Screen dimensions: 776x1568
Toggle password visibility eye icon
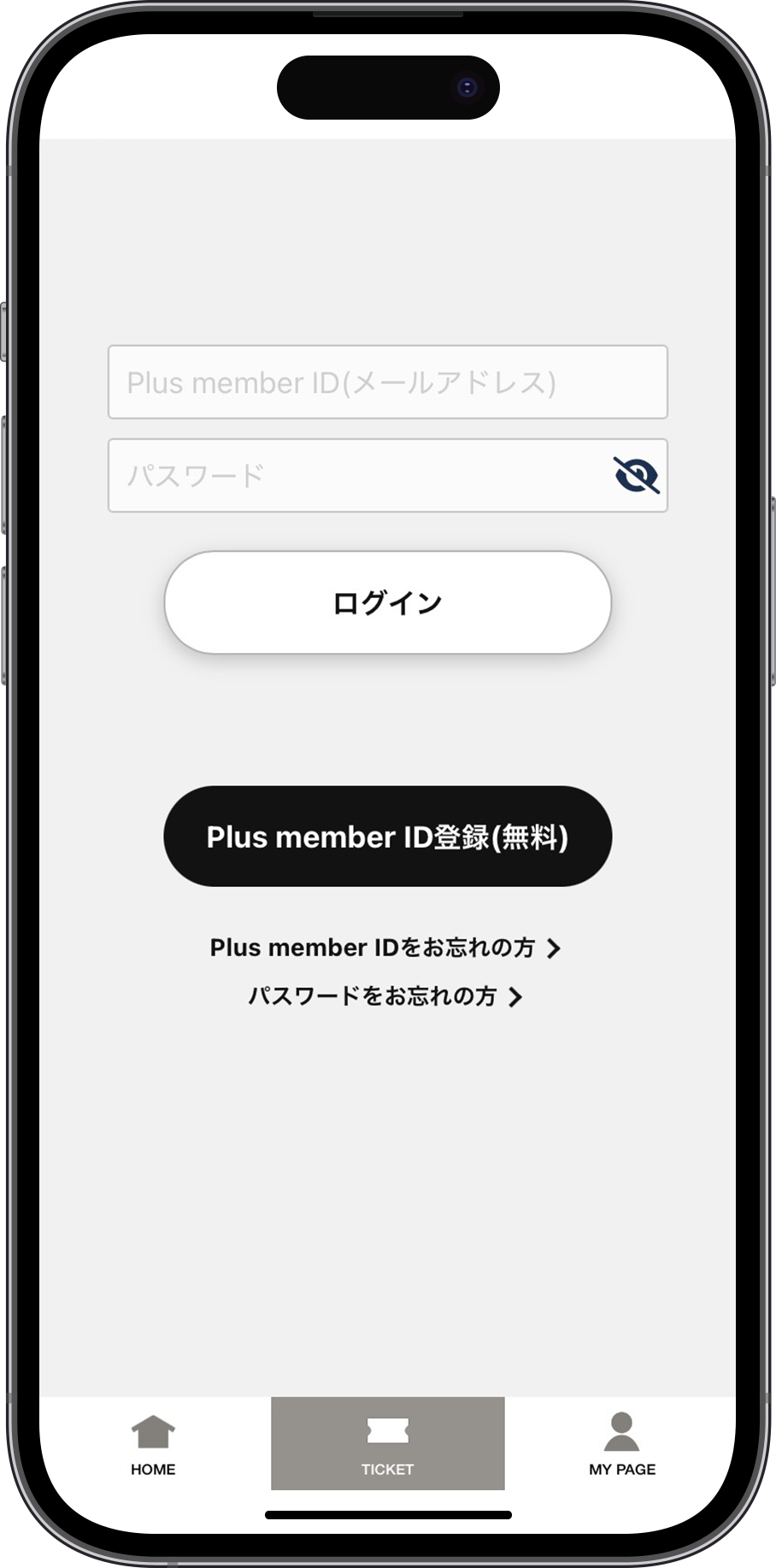click(x=636, y=475)
